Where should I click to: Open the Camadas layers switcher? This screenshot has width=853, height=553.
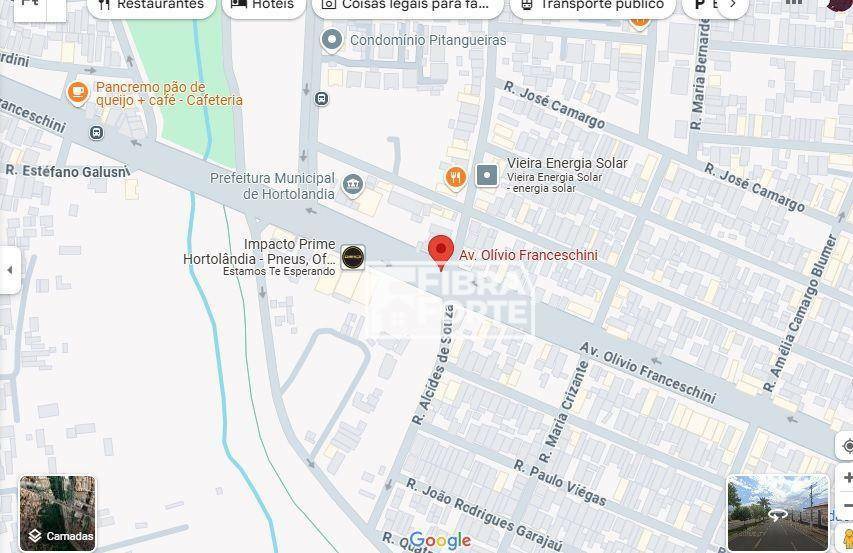point(58,514)
